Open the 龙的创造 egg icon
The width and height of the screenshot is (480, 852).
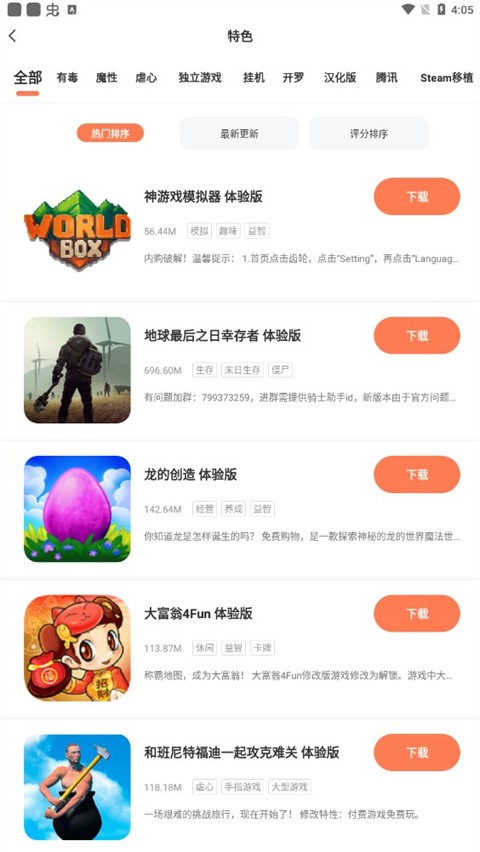click(x=77, y=509)
